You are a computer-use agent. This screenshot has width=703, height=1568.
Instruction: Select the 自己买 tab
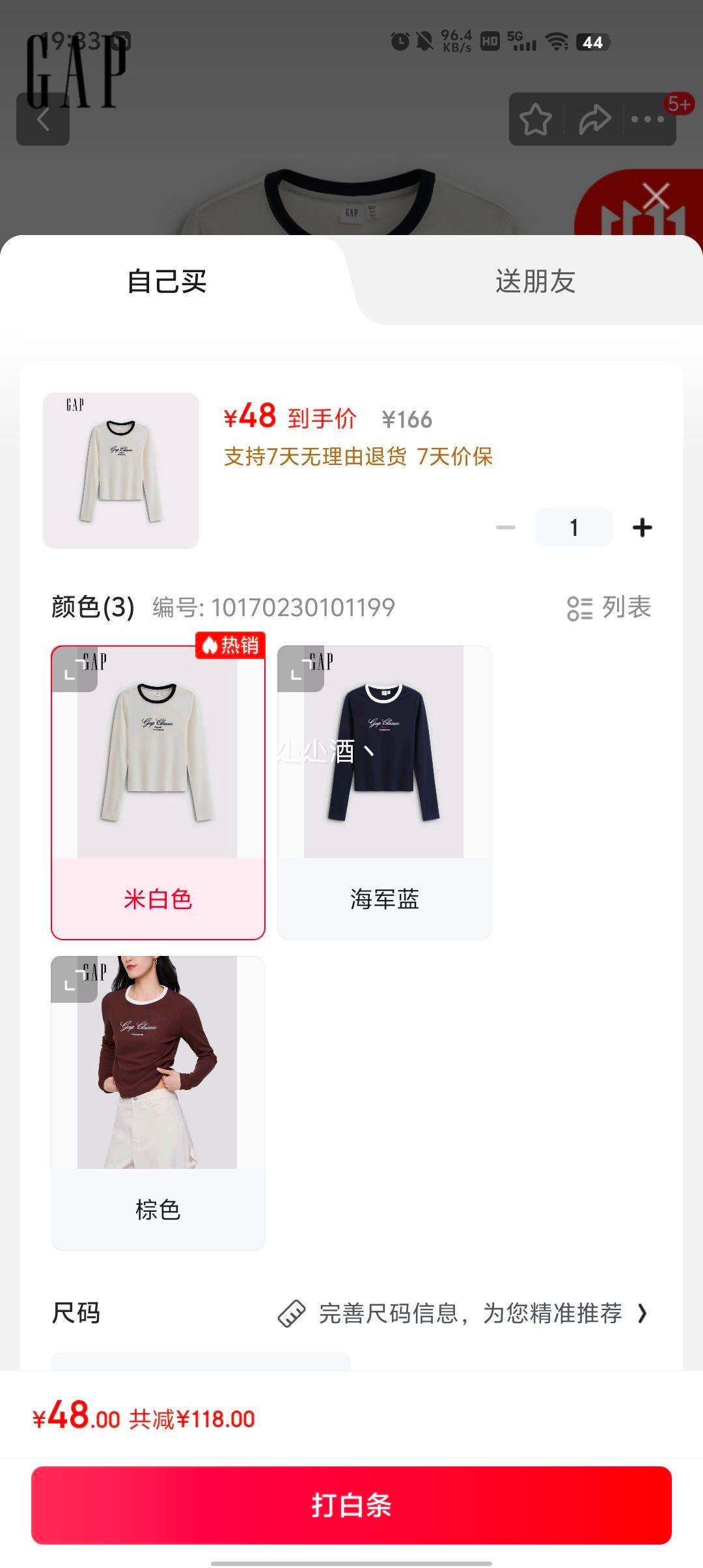coord(167,281)
